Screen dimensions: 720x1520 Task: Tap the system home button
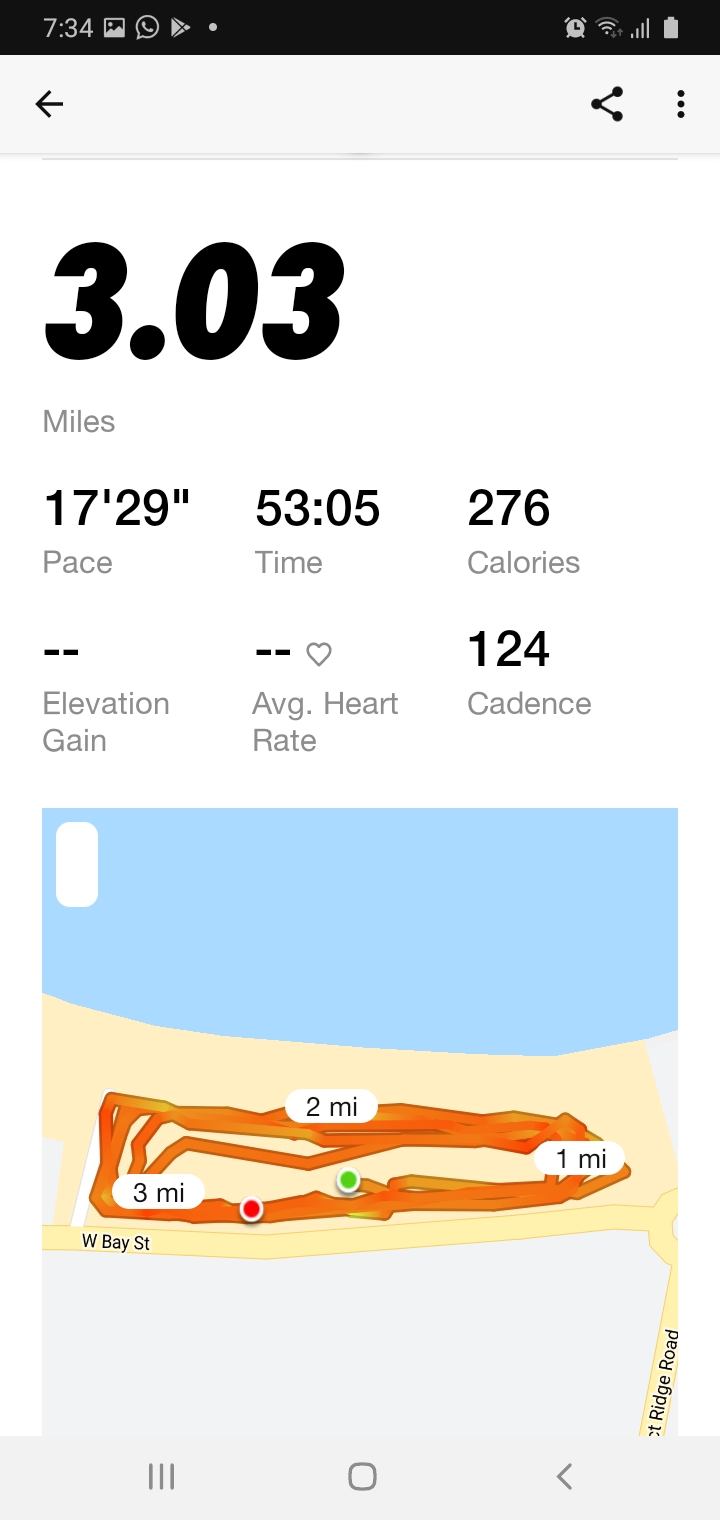coord(362,1476)
